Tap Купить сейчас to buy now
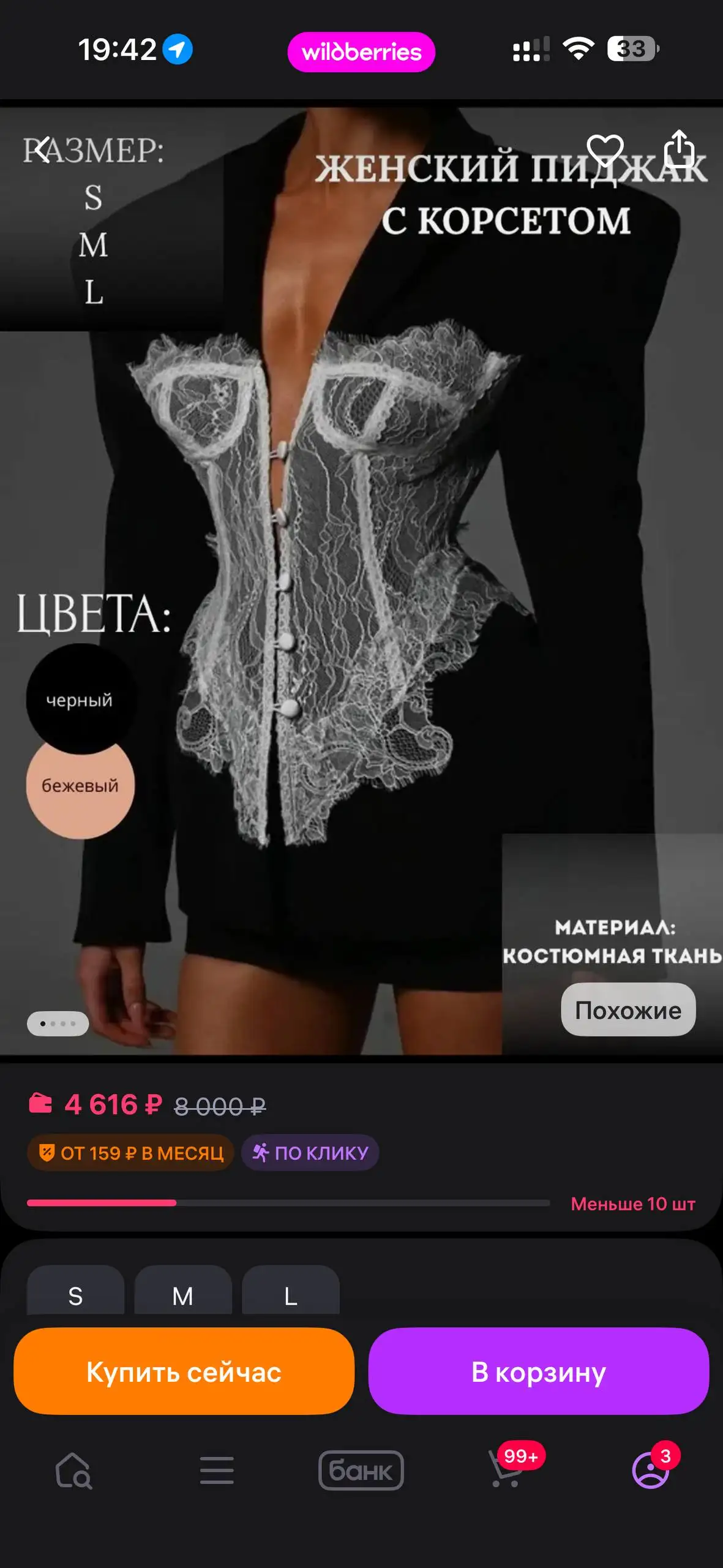 (x=184, y=1371)
